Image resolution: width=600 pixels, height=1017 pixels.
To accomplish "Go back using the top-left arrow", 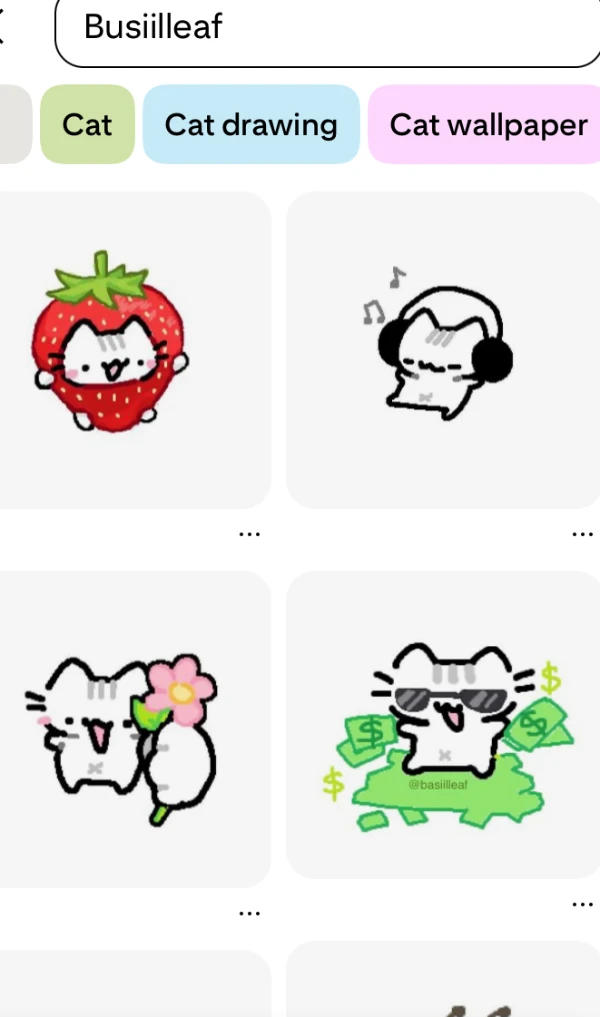I will 2,29.
